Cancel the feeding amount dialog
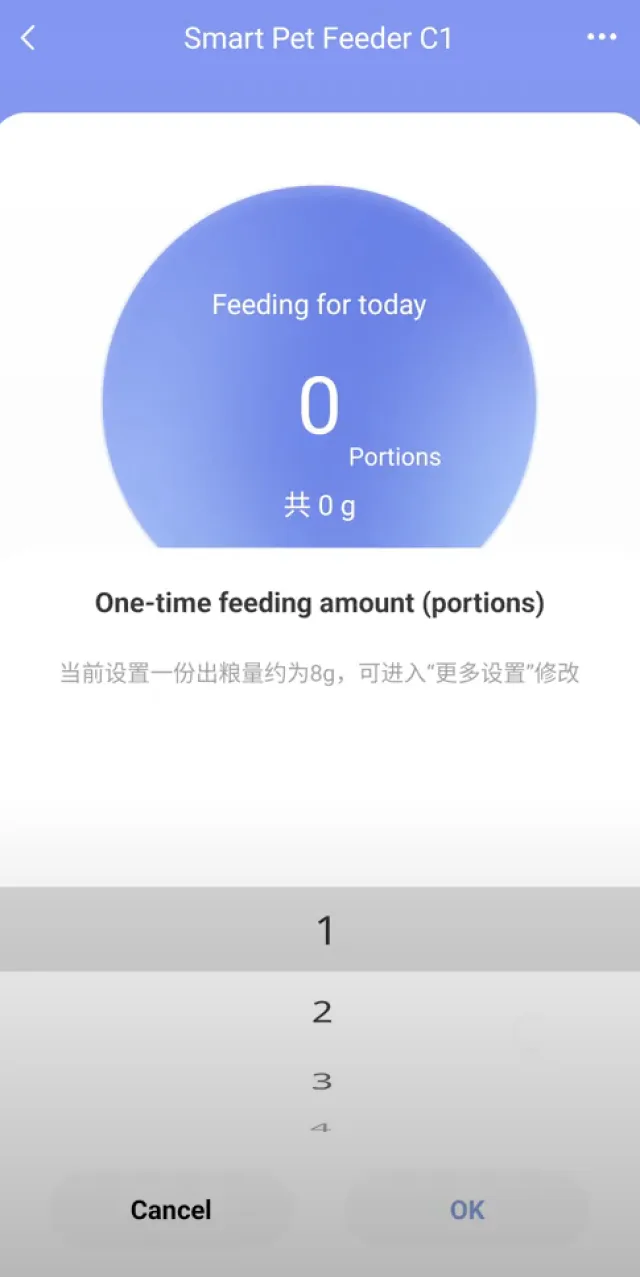Screen dimensions: 640x1277 [171, 1210]
